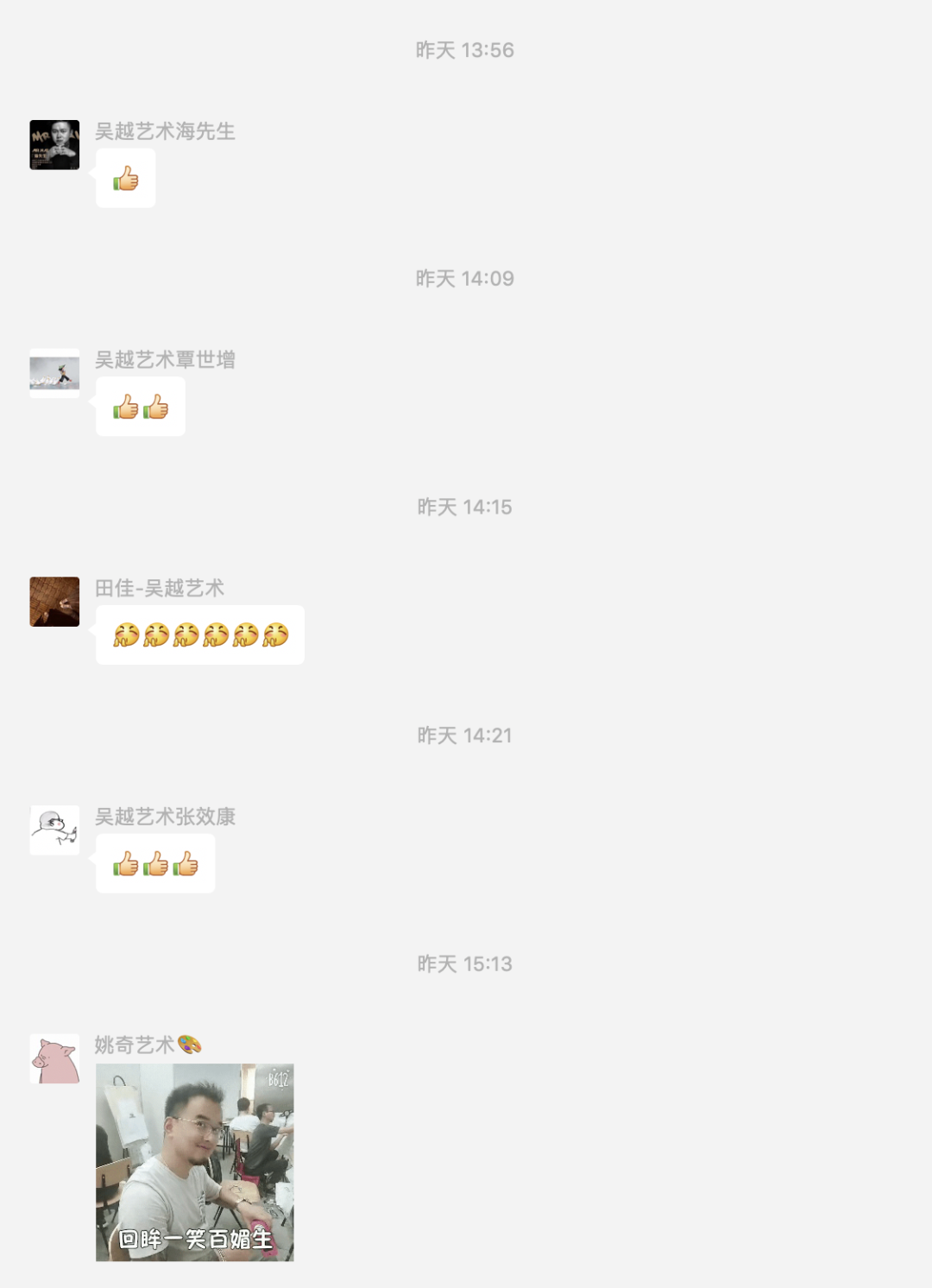This screenshot has width=932, height=1288.
Task: View 田佳-吴越艺术's profile avatar
Action: (54, 602)
